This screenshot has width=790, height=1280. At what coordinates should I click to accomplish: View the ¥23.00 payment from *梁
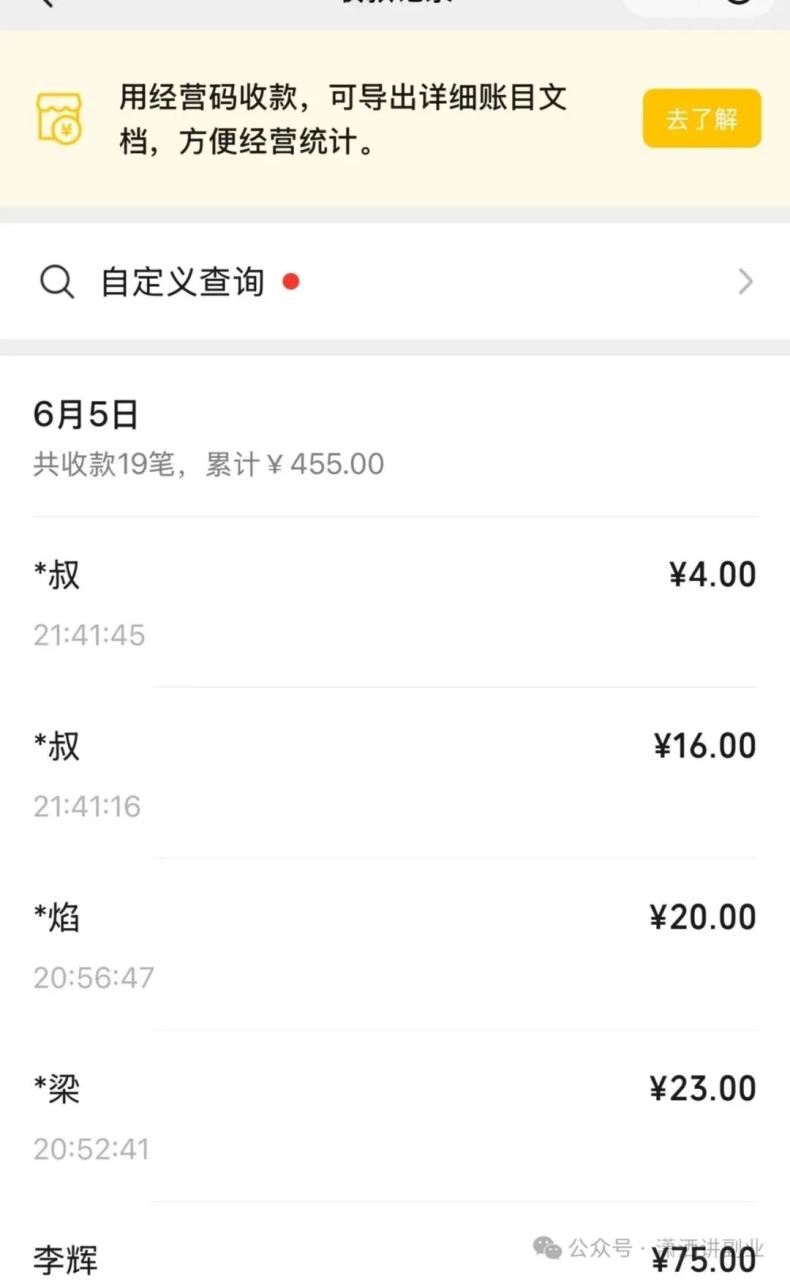point(394,1116)
